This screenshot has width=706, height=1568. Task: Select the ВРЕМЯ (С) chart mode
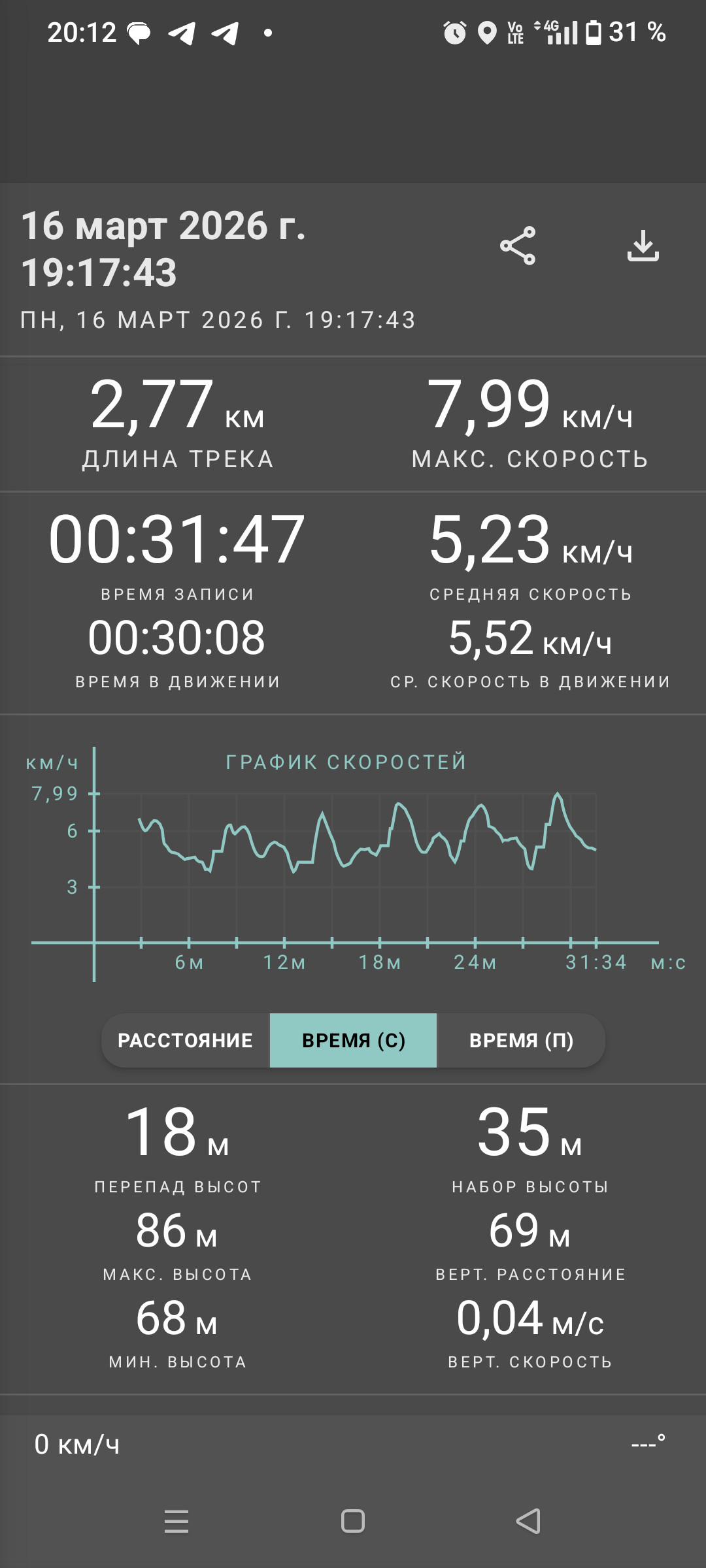tap(353, 1040)
